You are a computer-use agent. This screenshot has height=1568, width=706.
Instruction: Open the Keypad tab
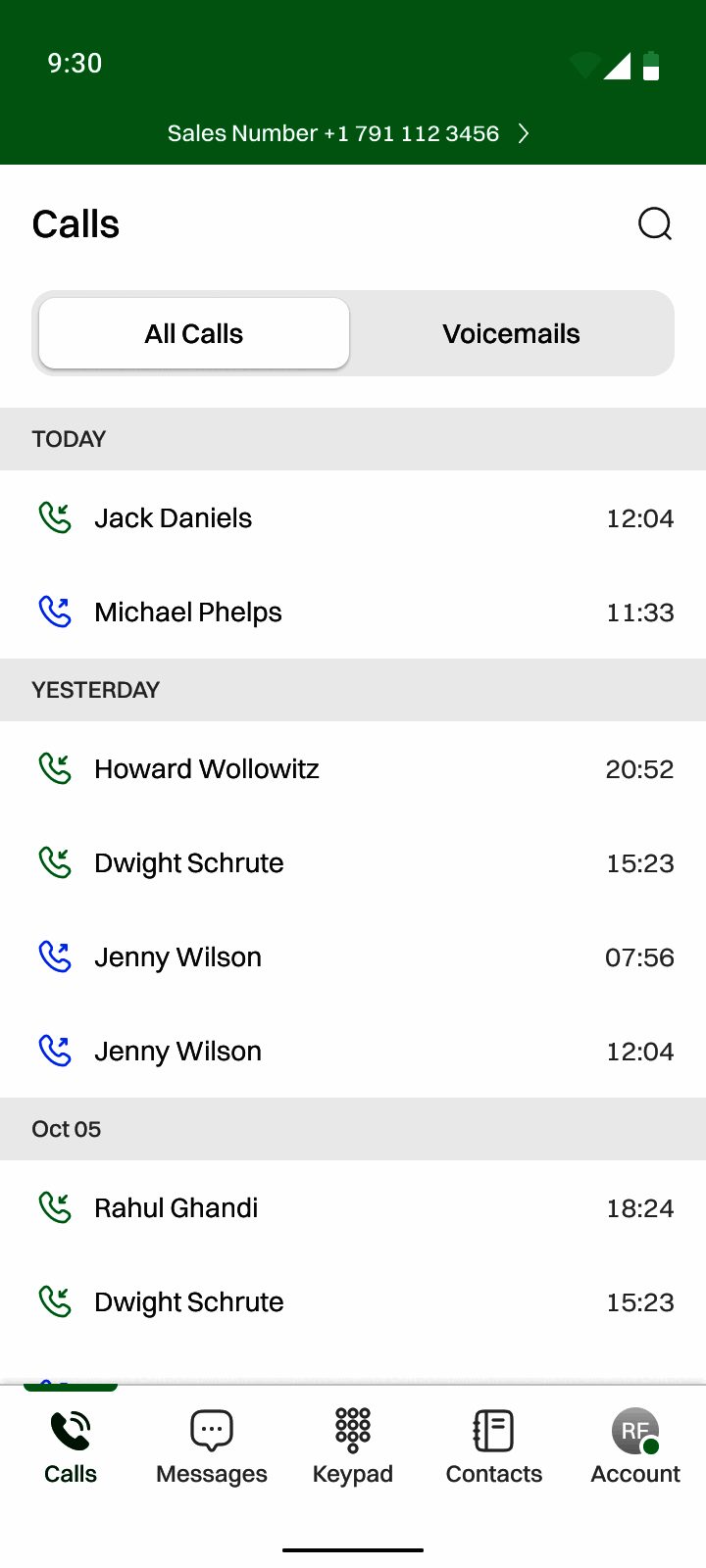click(353, 1447)
